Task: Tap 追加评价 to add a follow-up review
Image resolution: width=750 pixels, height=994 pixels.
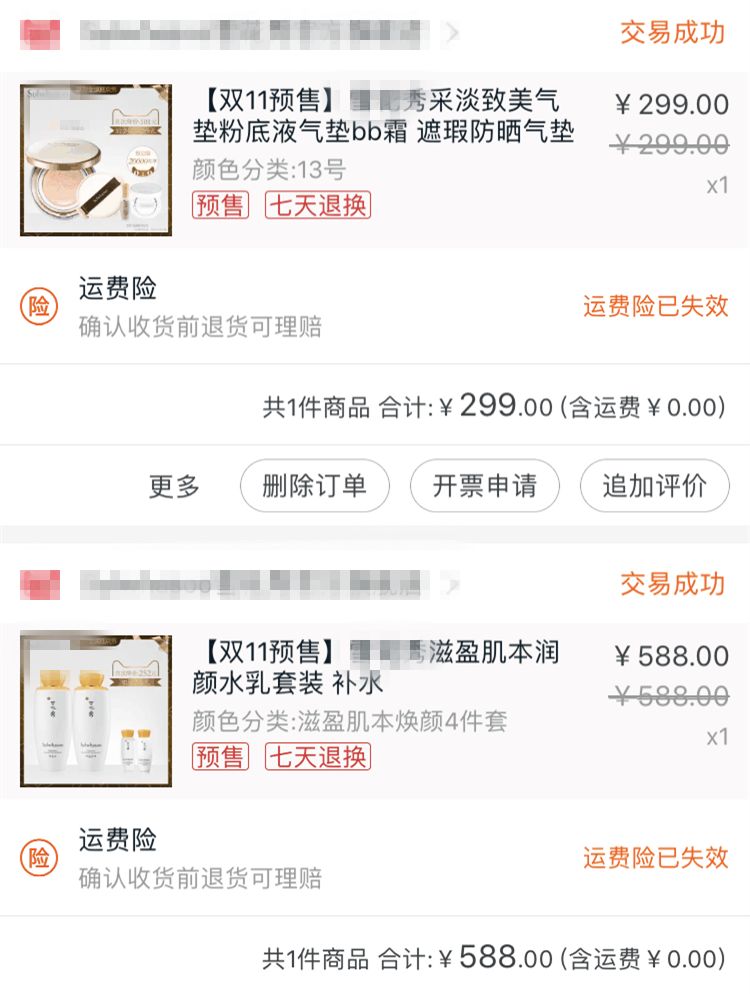Action: tap(654, 486)
